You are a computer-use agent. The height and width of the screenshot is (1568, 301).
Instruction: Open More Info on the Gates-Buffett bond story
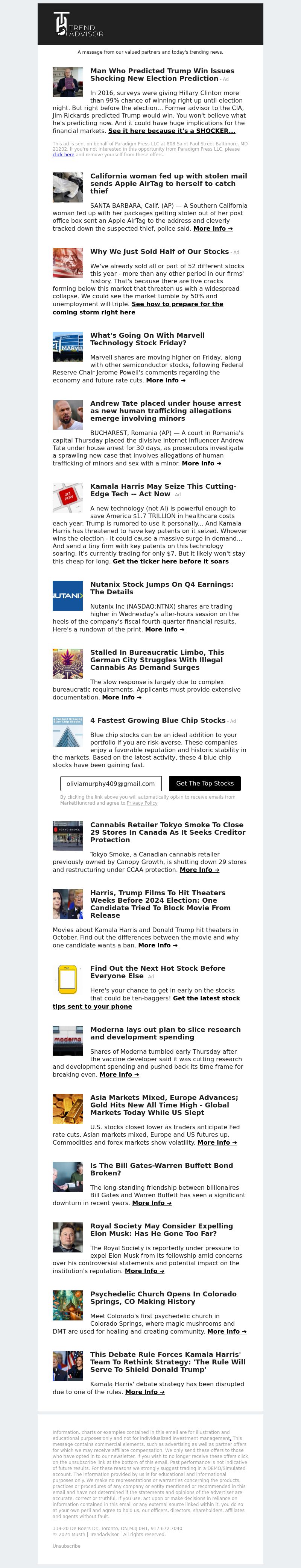[152, 1203]
